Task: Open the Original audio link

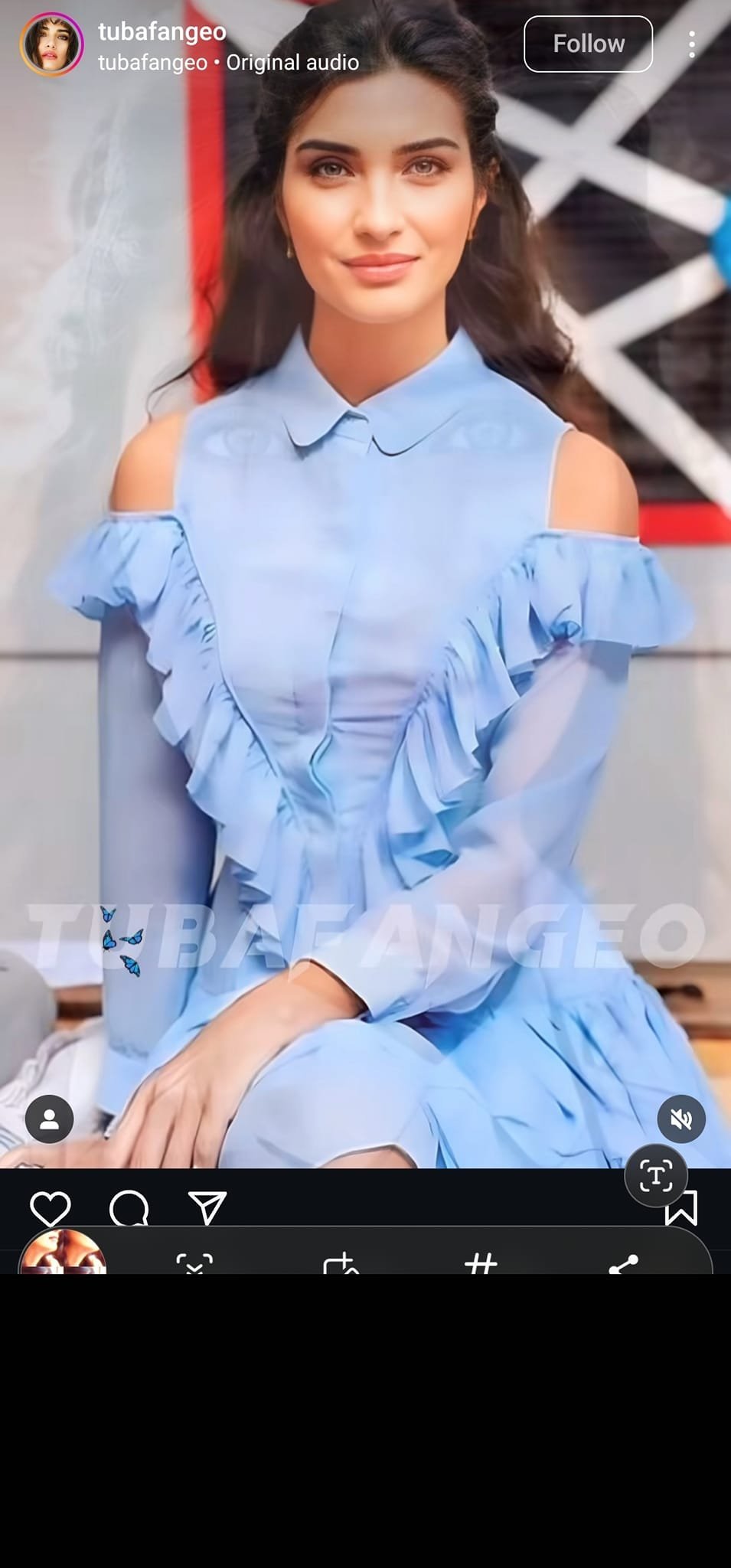Action: (x=292, y=63)
